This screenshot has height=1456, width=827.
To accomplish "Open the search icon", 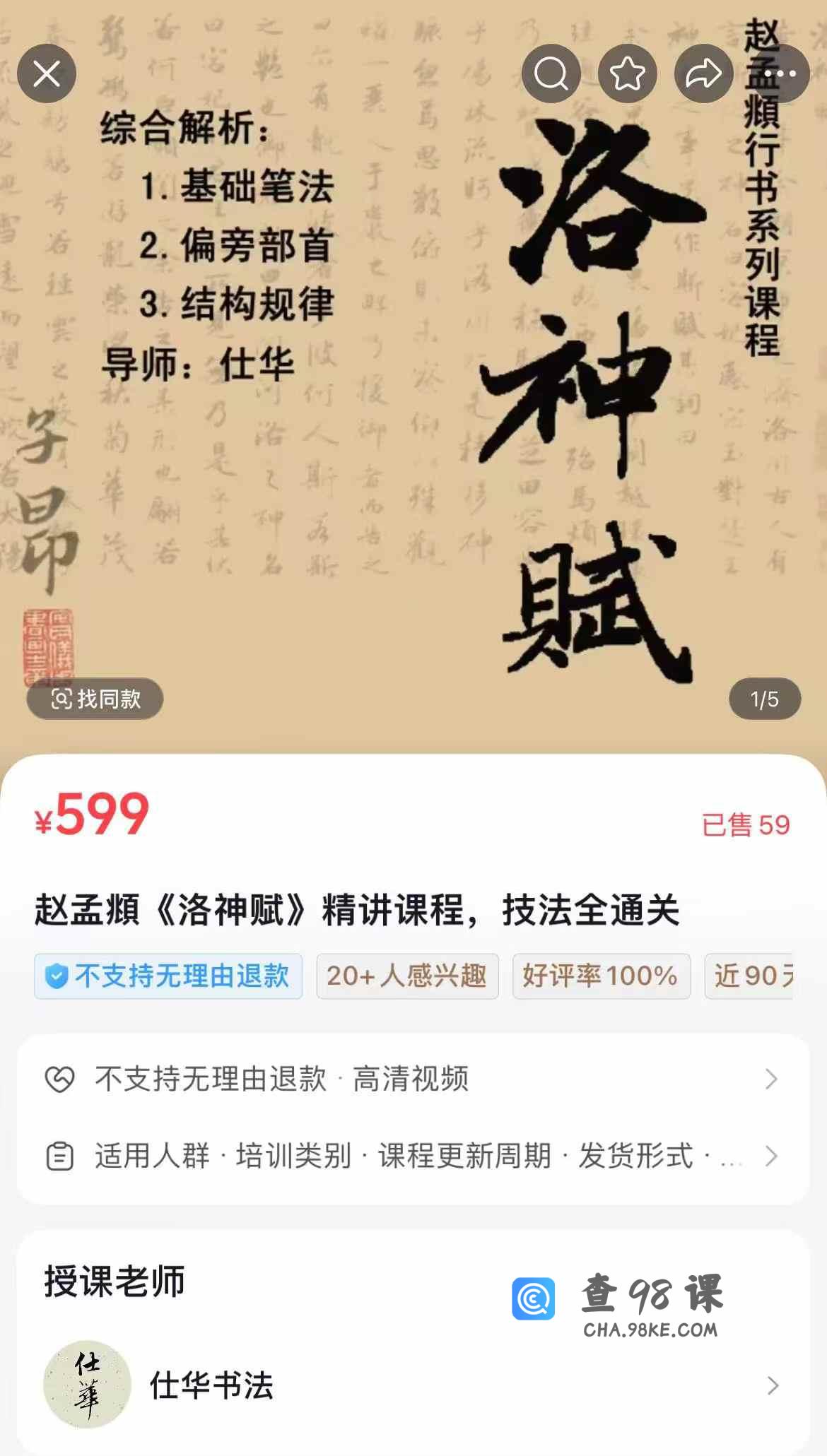I will pos(551,73).
